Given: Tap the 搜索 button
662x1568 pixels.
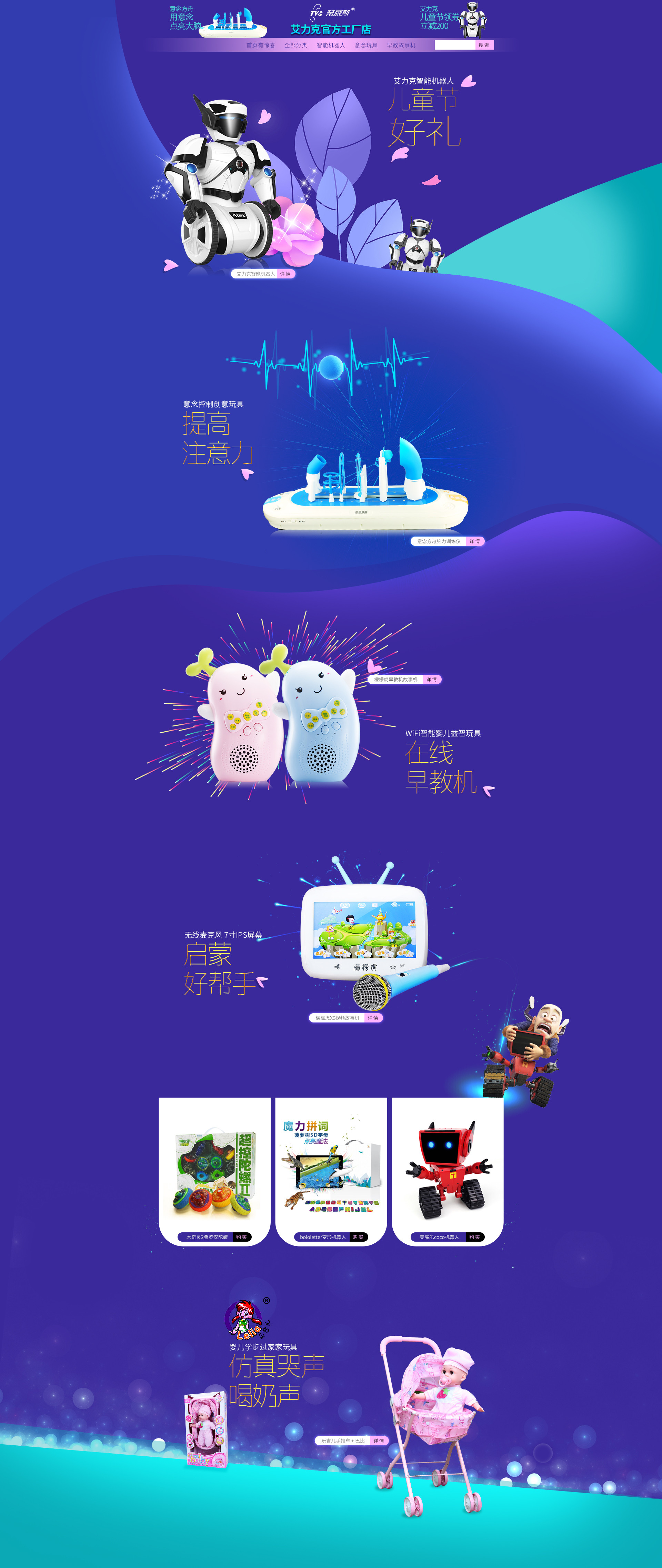Looking at the screenshot, I should (483, 45).
